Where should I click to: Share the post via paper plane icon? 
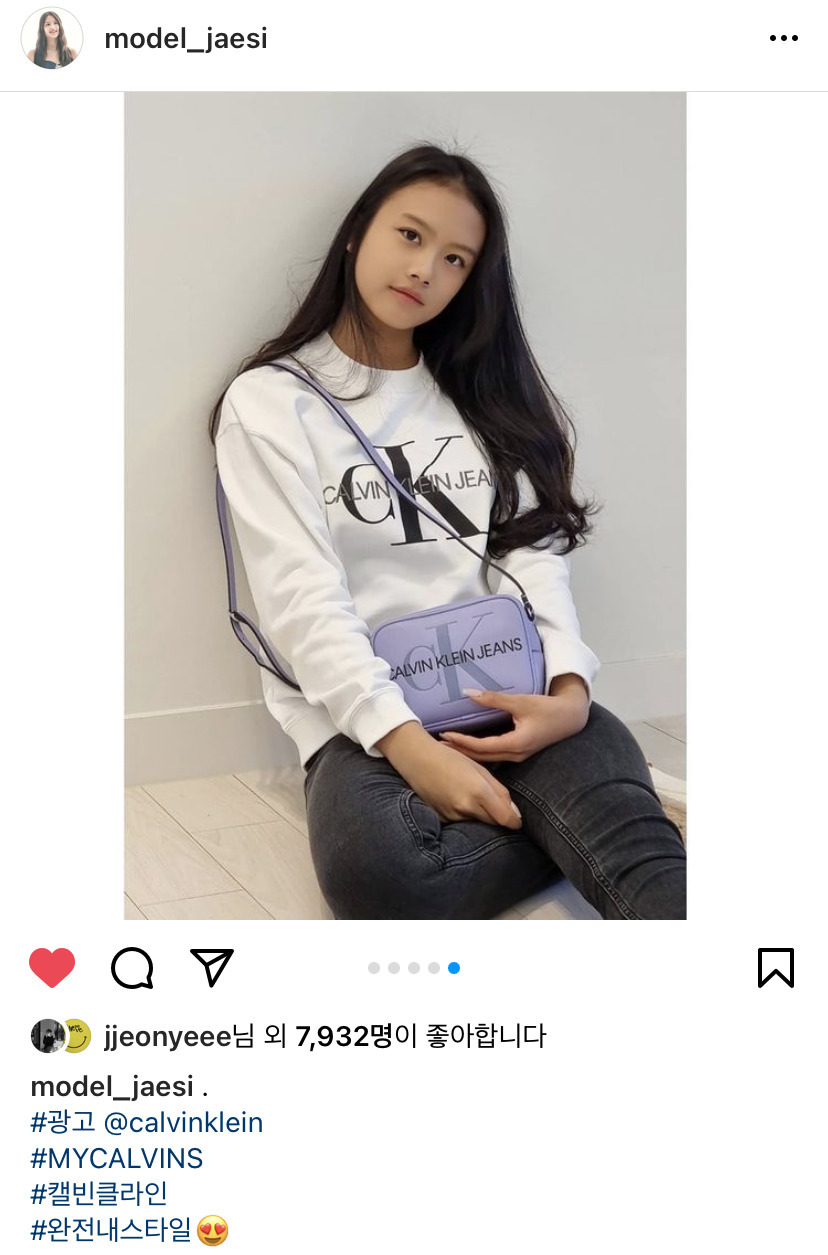point(212,967)
